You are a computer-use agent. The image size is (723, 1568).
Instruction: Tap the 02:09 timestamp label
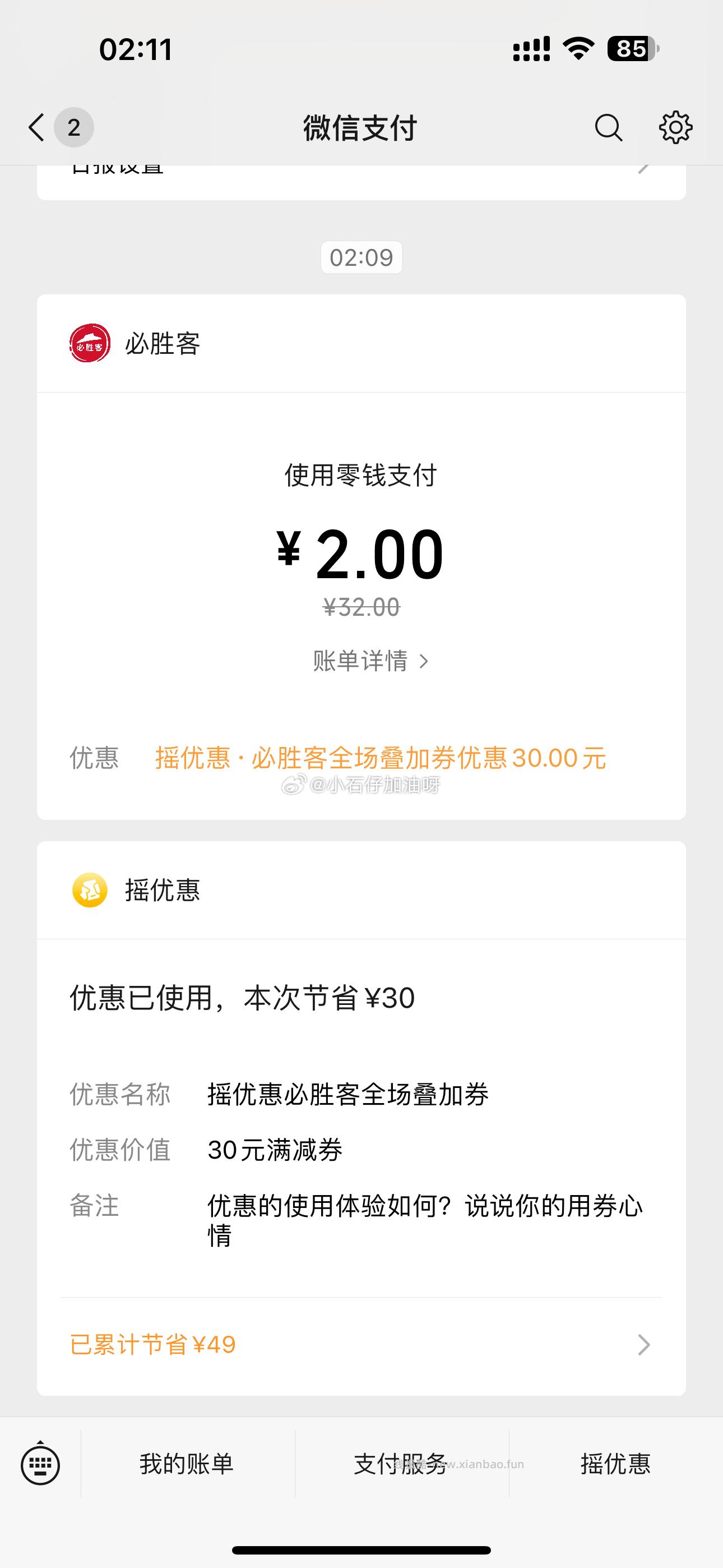coord(361,257)
